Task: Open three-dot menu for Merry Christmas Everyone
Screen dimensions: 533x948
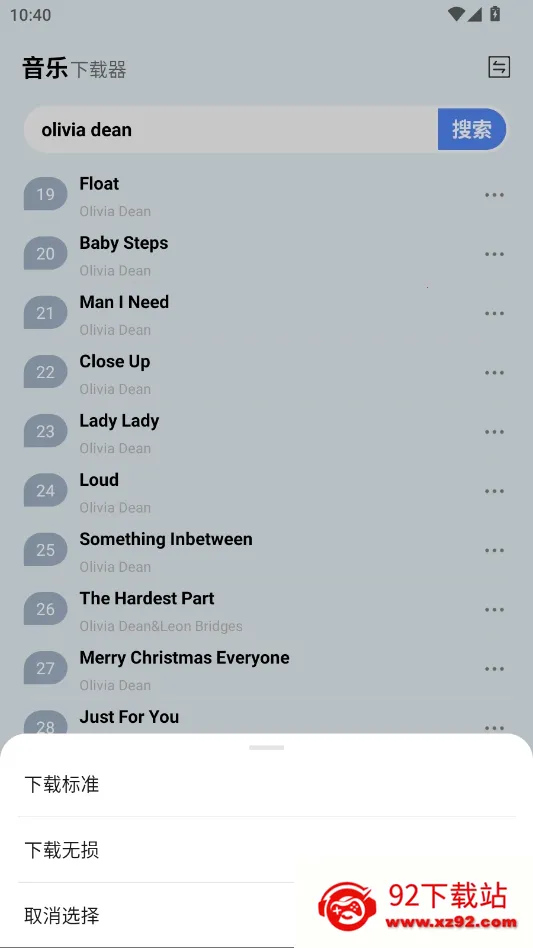Action: point(494,669)
